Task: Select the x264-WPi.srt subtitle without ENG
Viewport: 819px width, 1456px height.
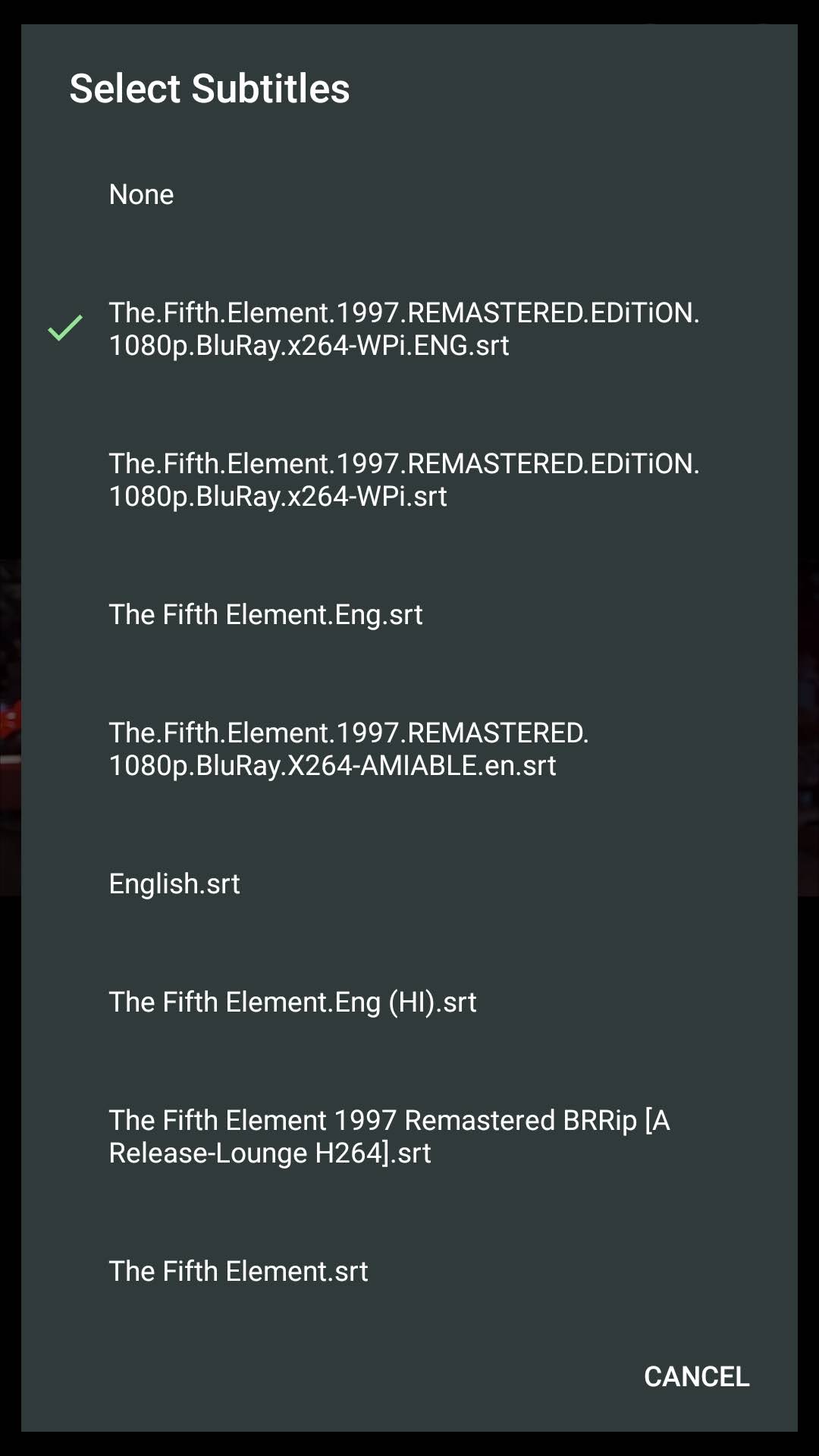Action: tap(409, 480)
